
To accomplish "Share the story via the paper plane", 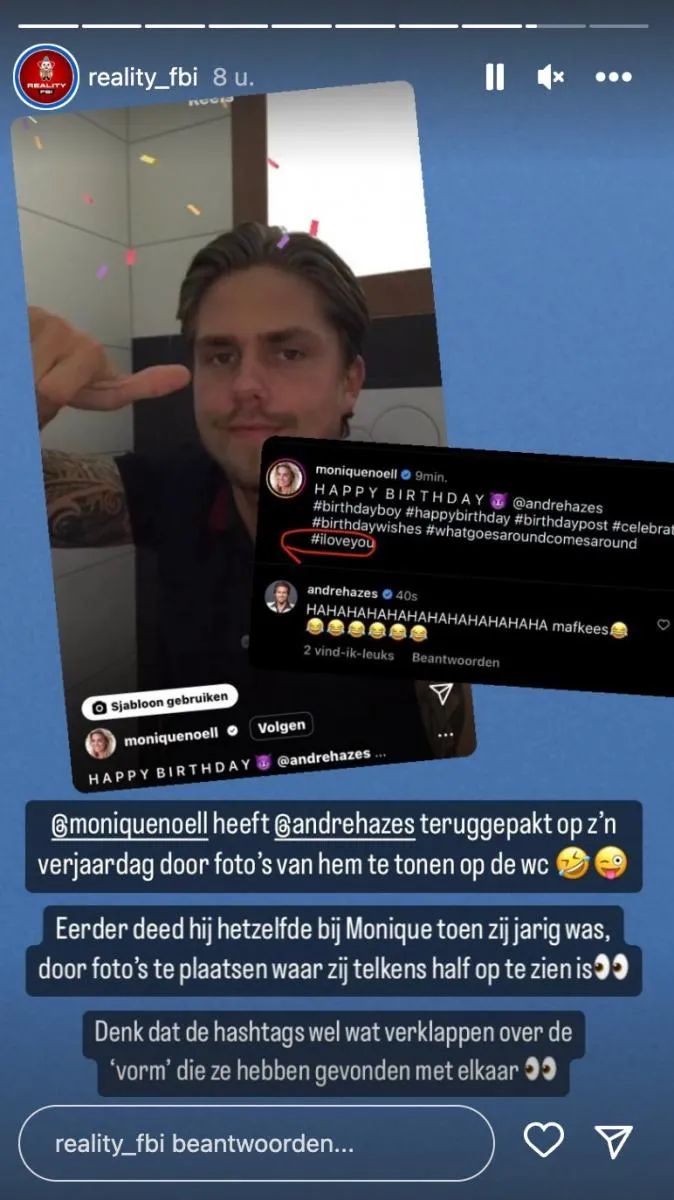I will click(x=613, y=1141).
